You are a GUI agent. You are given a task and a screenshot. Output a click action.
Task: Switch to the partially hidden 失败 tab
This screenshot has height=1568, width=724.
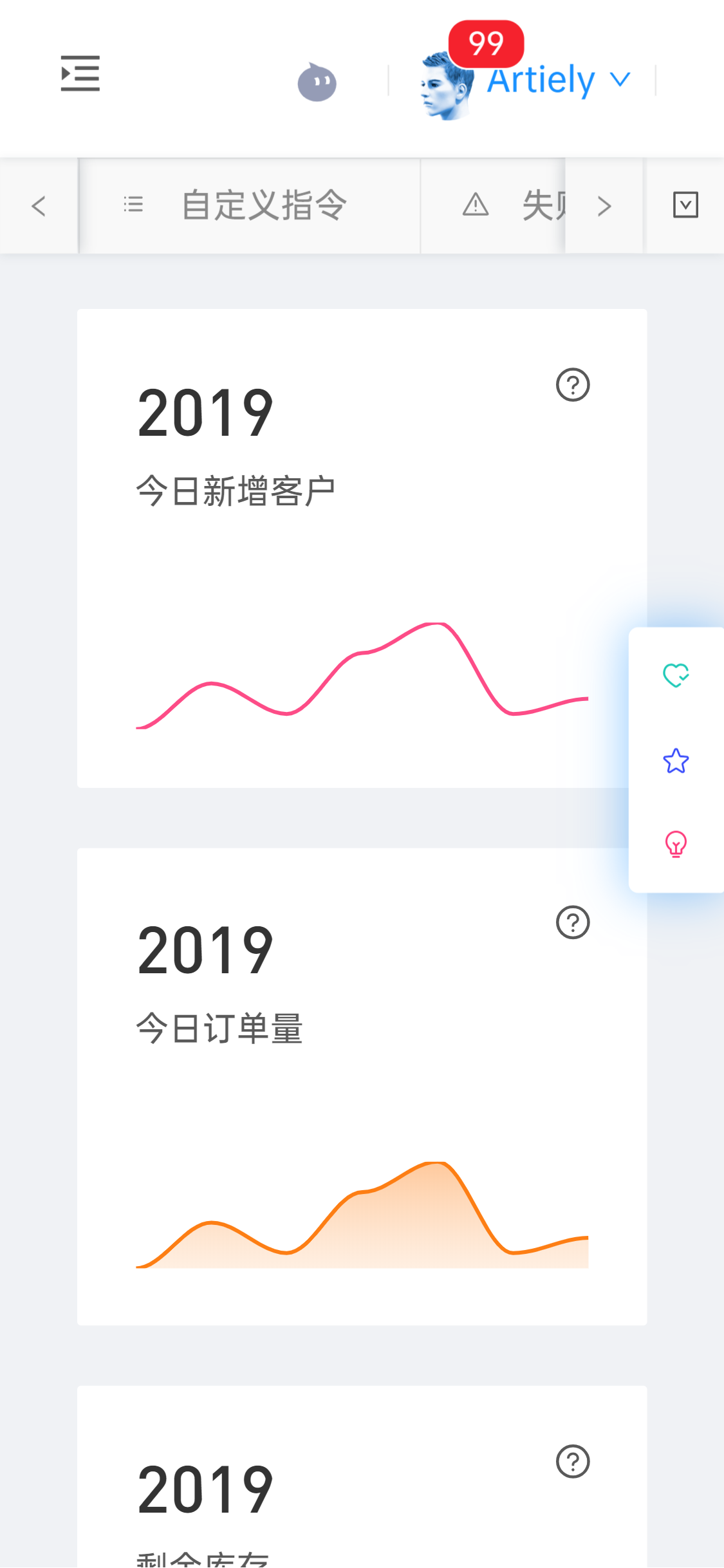pos(493,205)
